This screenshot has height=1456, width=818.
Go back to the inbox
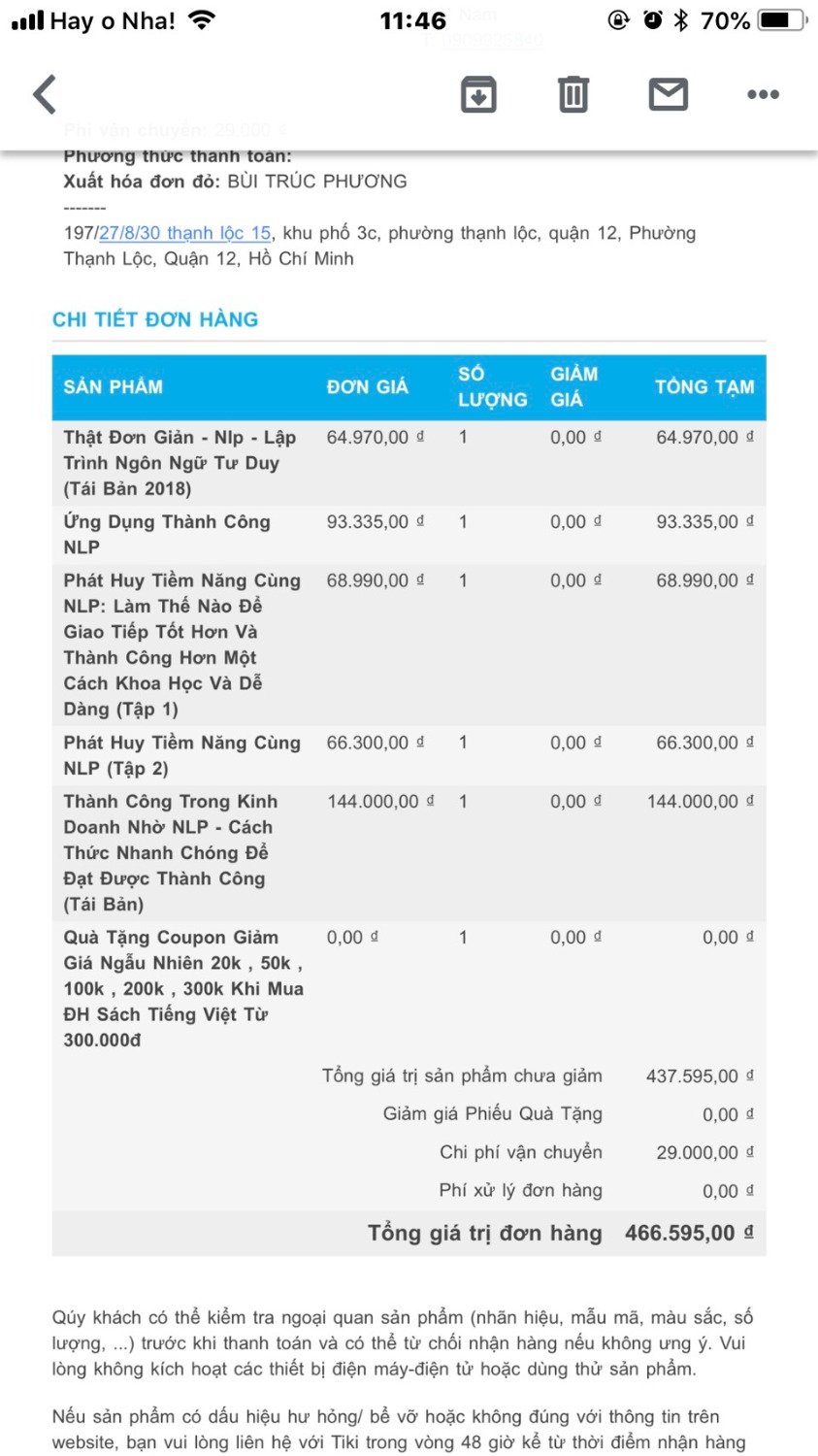[45, 94]
